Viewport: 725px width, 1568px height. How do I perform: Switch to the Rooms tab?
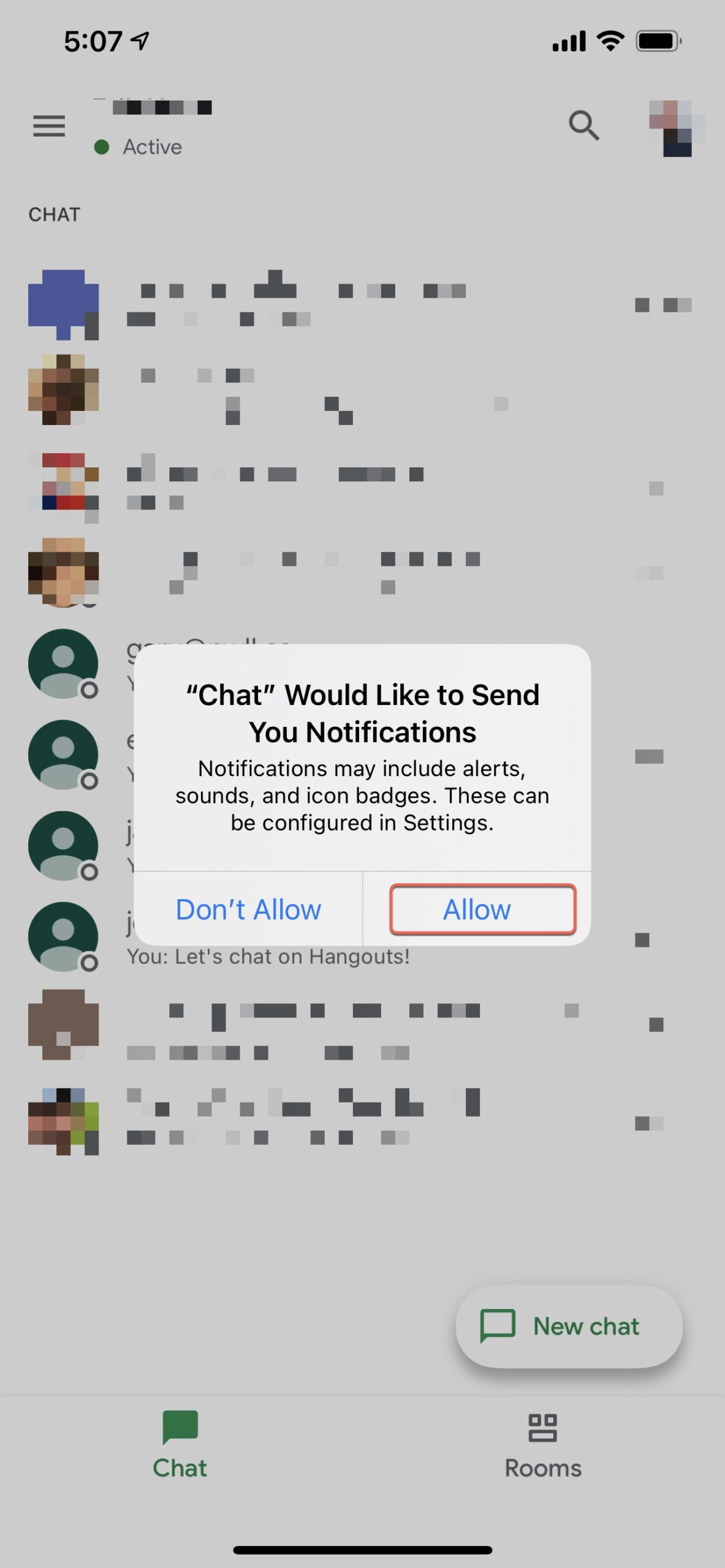coord(543,1445)
